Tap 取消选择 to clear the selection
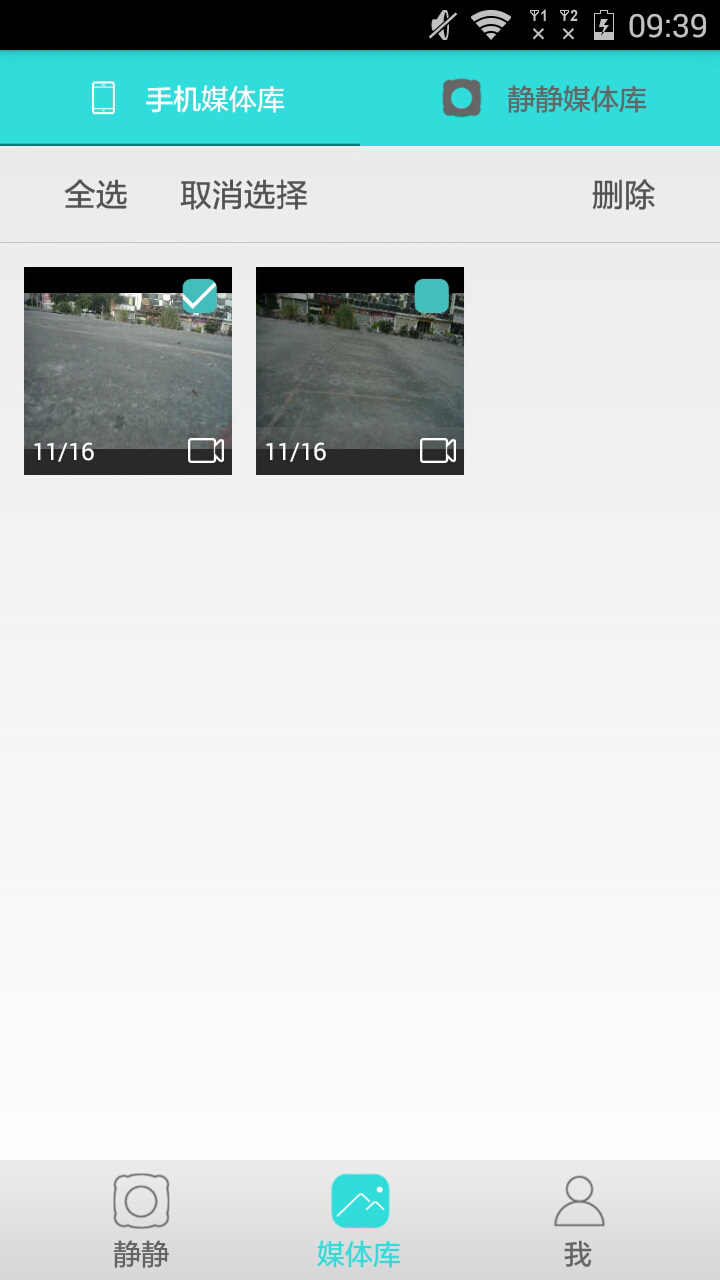The width and height of the screenshot is (720, 1280). coord(244,195)
